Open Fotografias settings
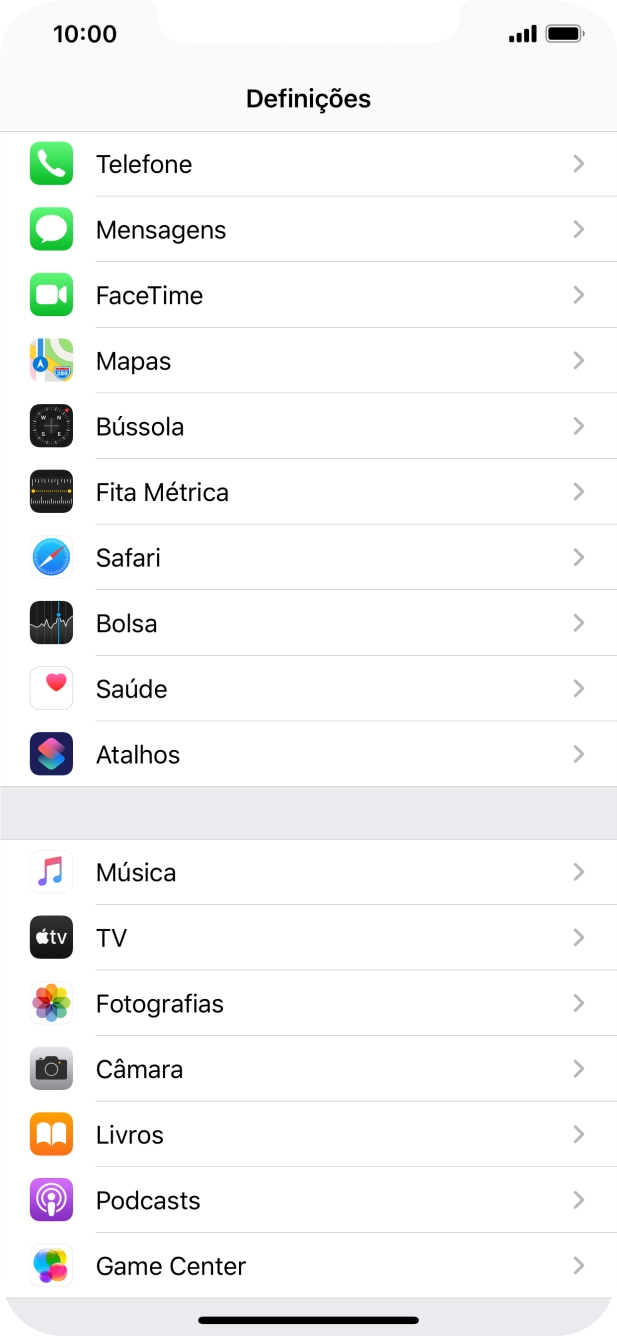Image resolution: width=617 pixels, height=1336 pixels. point(308,1003)
